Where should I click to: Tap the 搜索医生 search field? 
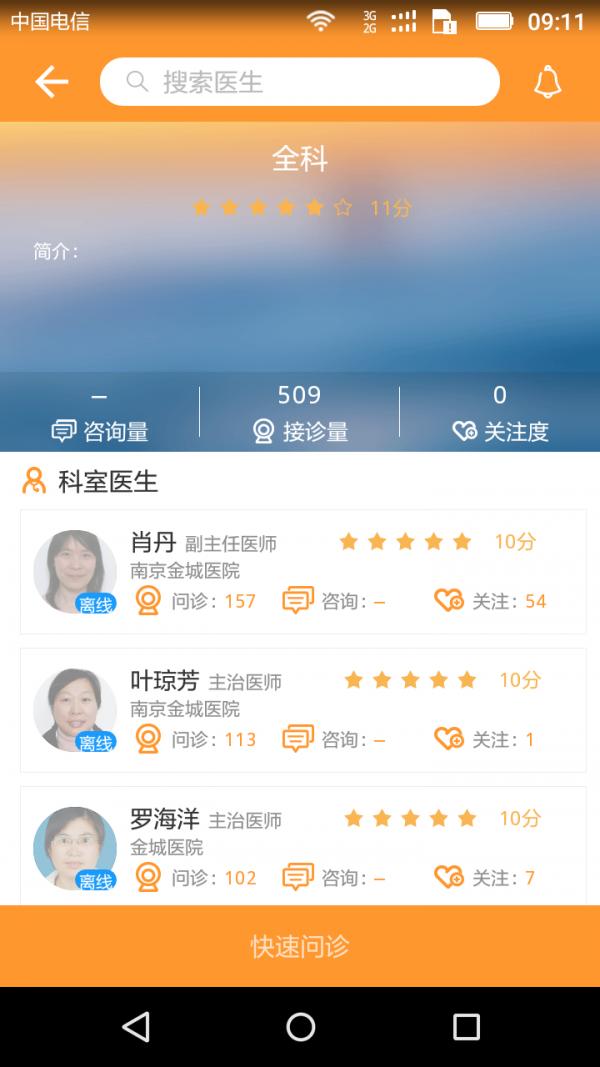point(300,82)
